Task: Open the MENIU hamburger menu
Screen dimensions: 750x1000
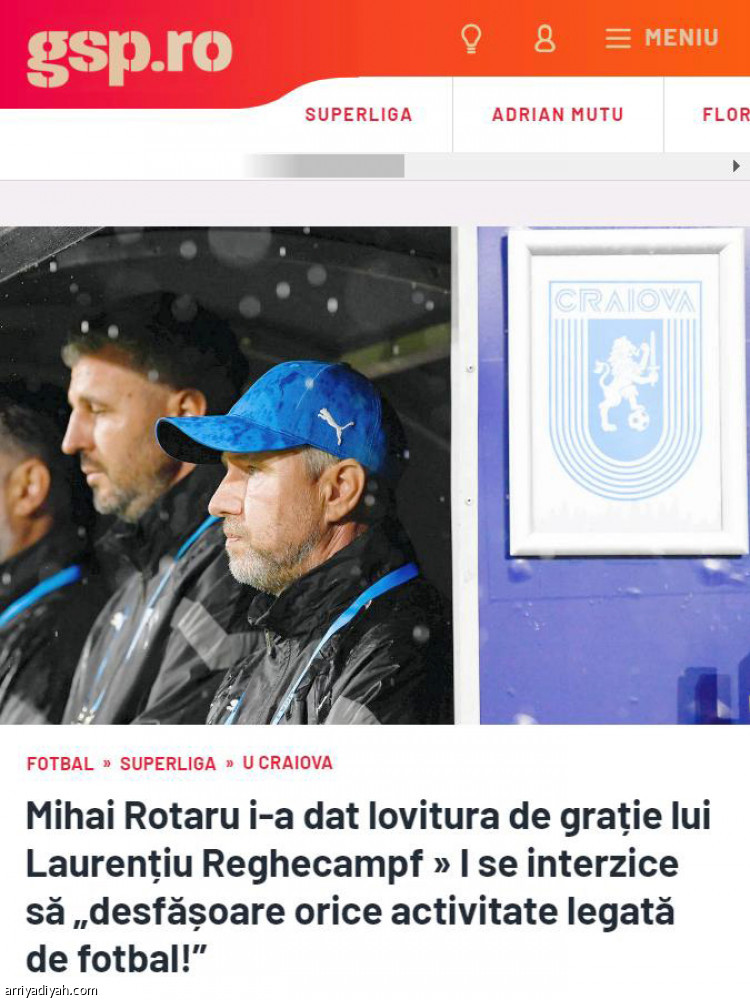Action: tap(662, 38)
